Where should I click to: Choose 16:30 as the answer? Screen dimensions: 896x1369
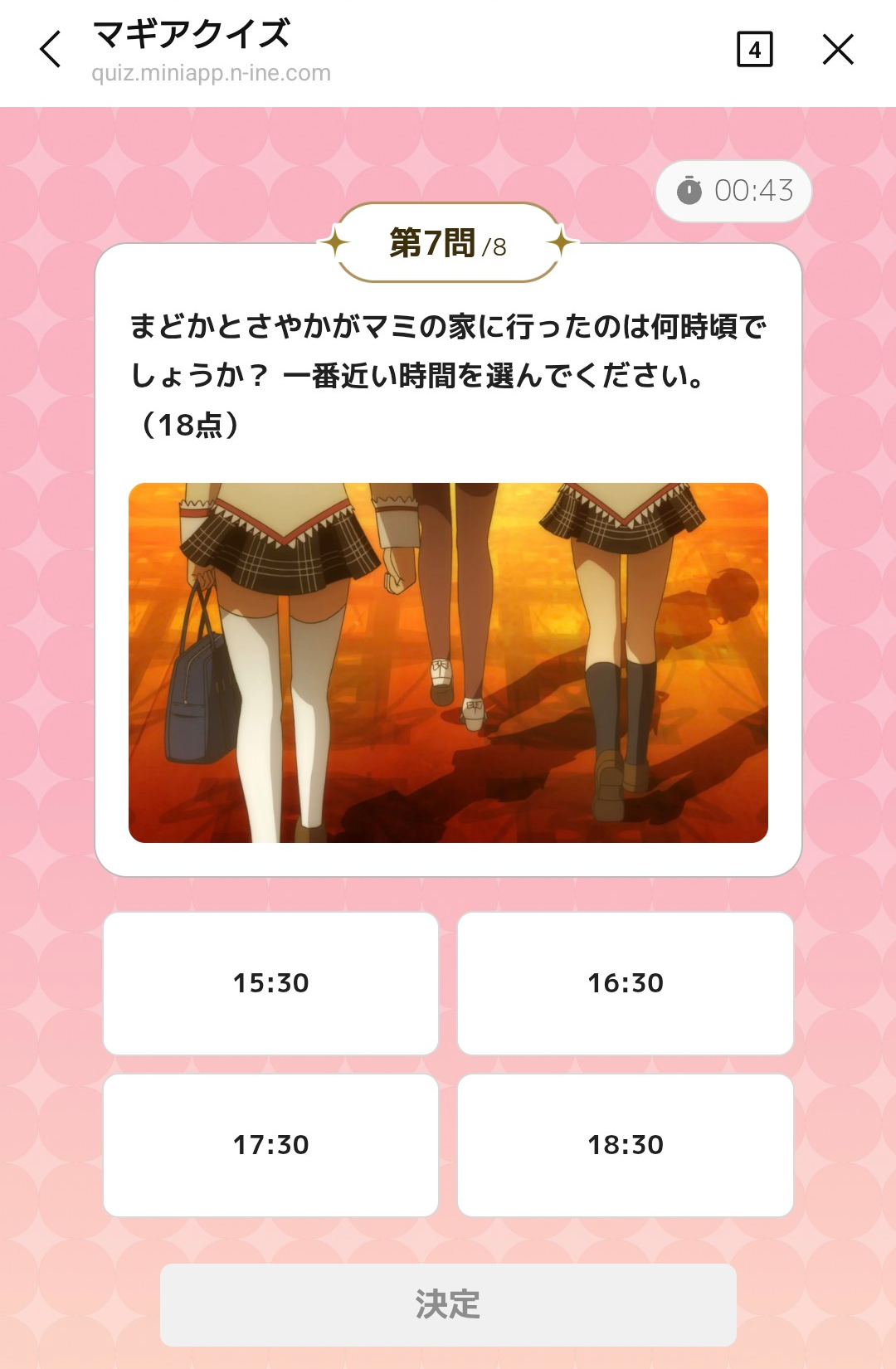coord(626,983)
